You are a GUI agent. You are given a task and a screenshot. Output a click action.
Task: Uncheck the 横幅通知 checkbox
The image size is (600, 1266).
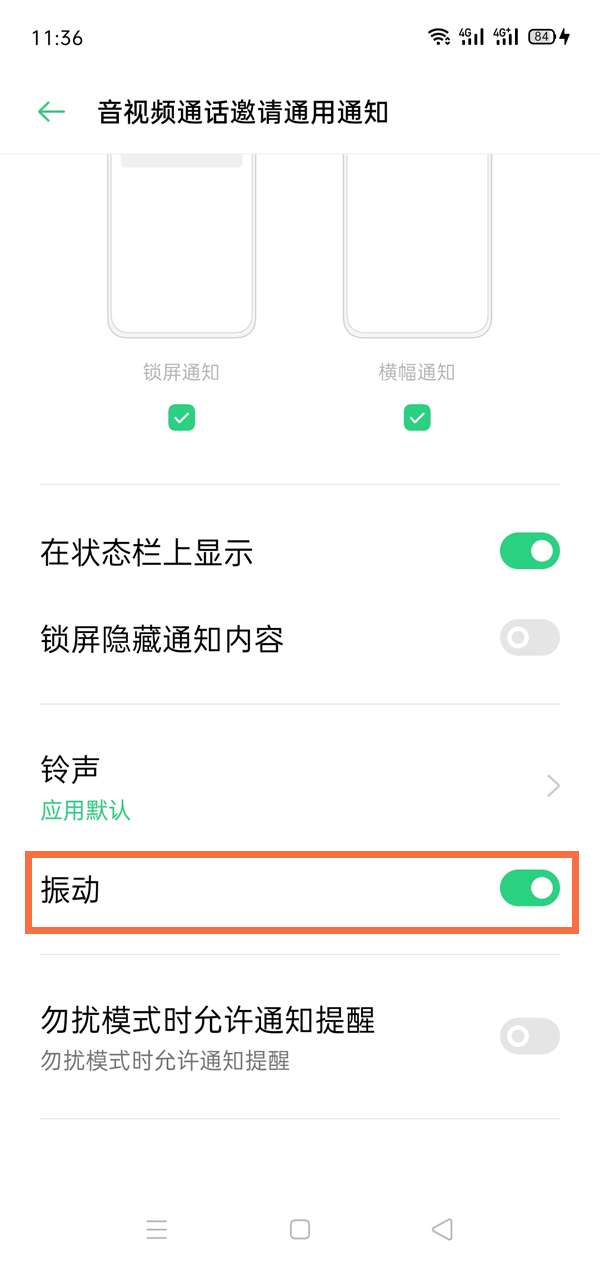416,417
